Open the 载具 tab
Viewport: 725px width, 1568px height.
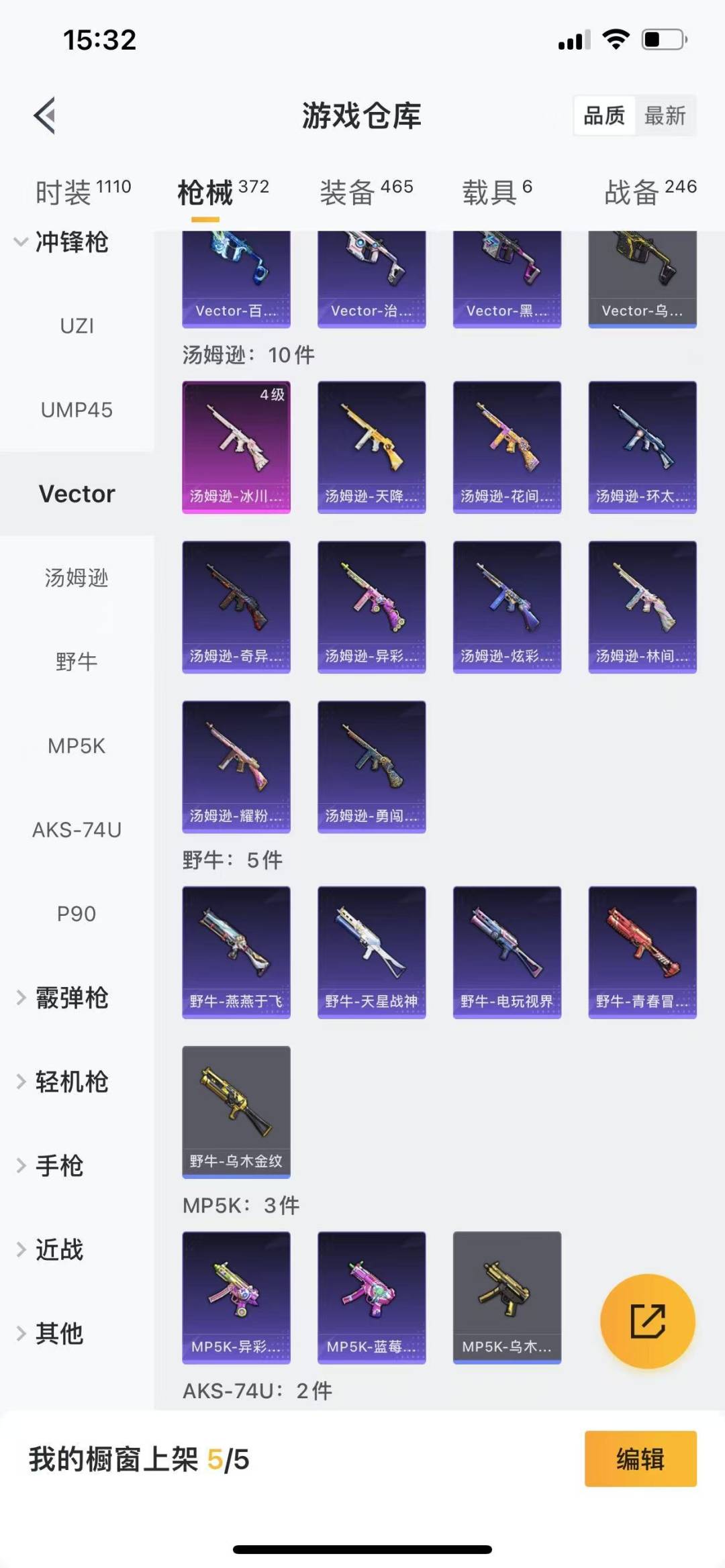pyautogui.click(x=497, y=192)
